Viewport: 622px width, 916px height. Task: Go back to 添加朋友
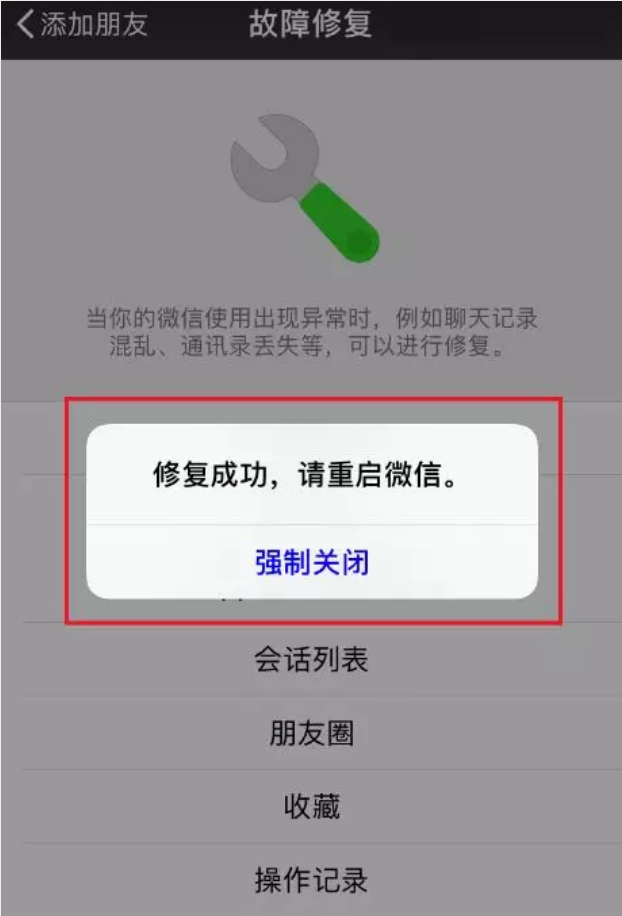pyautogui.click(x=82, y=25)
